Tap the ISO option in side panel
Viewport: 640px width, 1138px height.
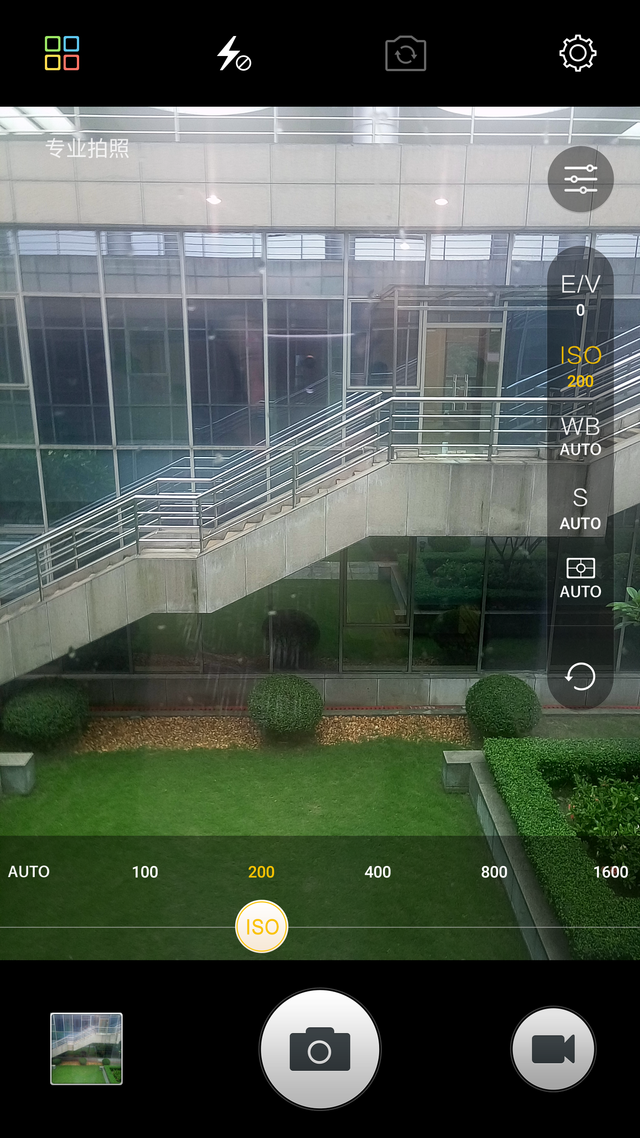click(580, 366)
